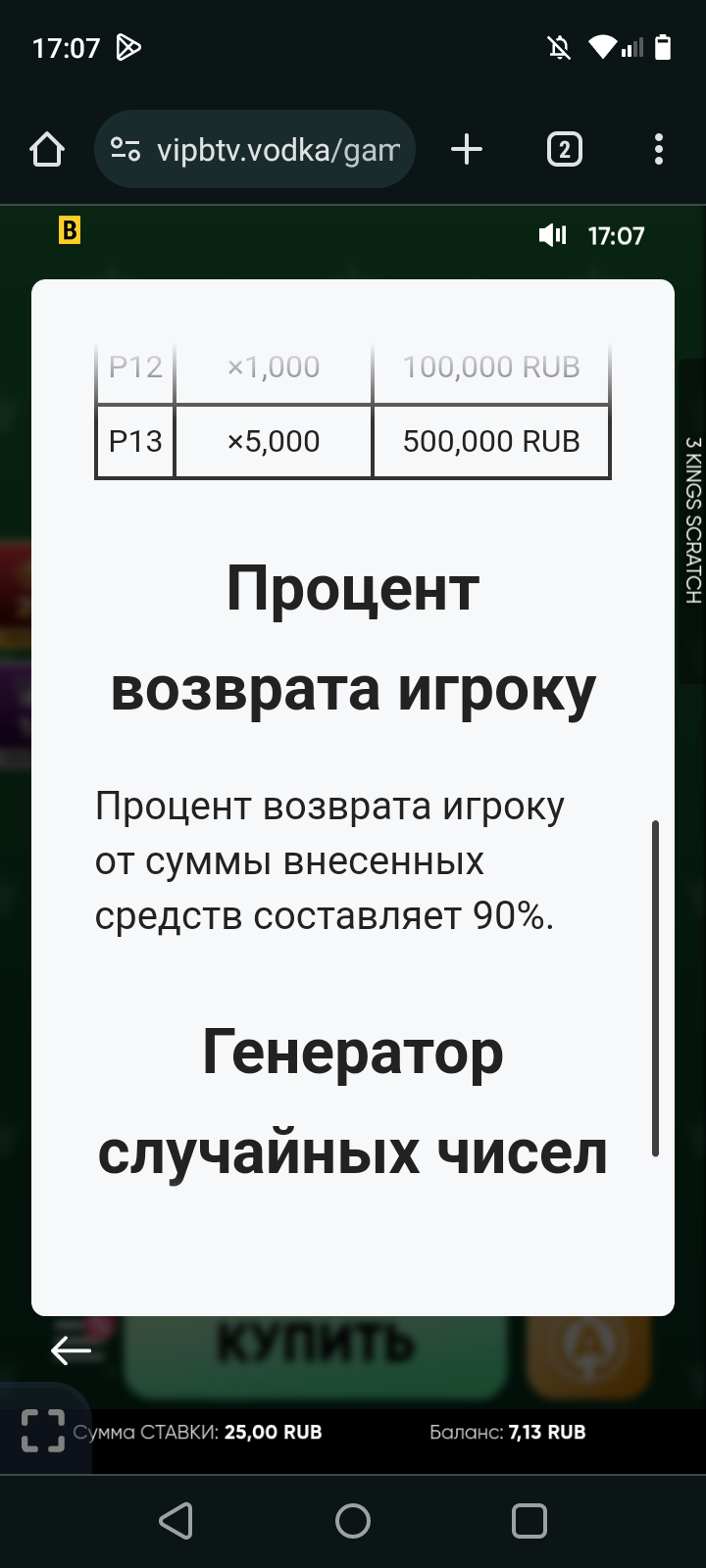Show the open tabs switcher

(564, 150)
